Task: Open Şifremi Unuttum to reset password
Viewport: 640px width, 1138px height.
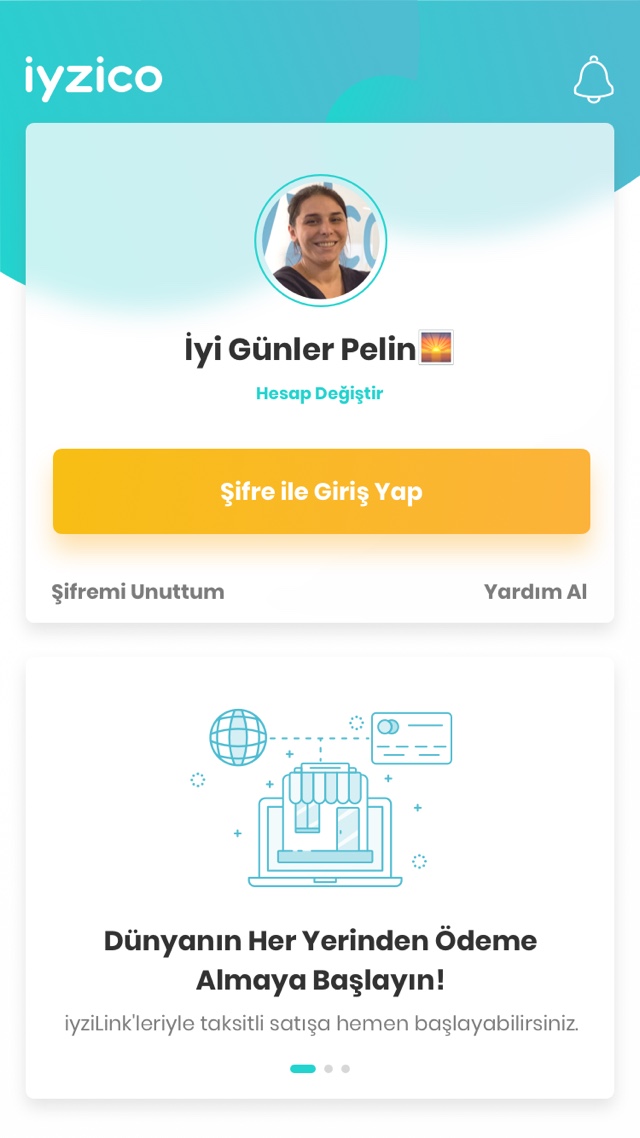Action: [x=138, y=591]
